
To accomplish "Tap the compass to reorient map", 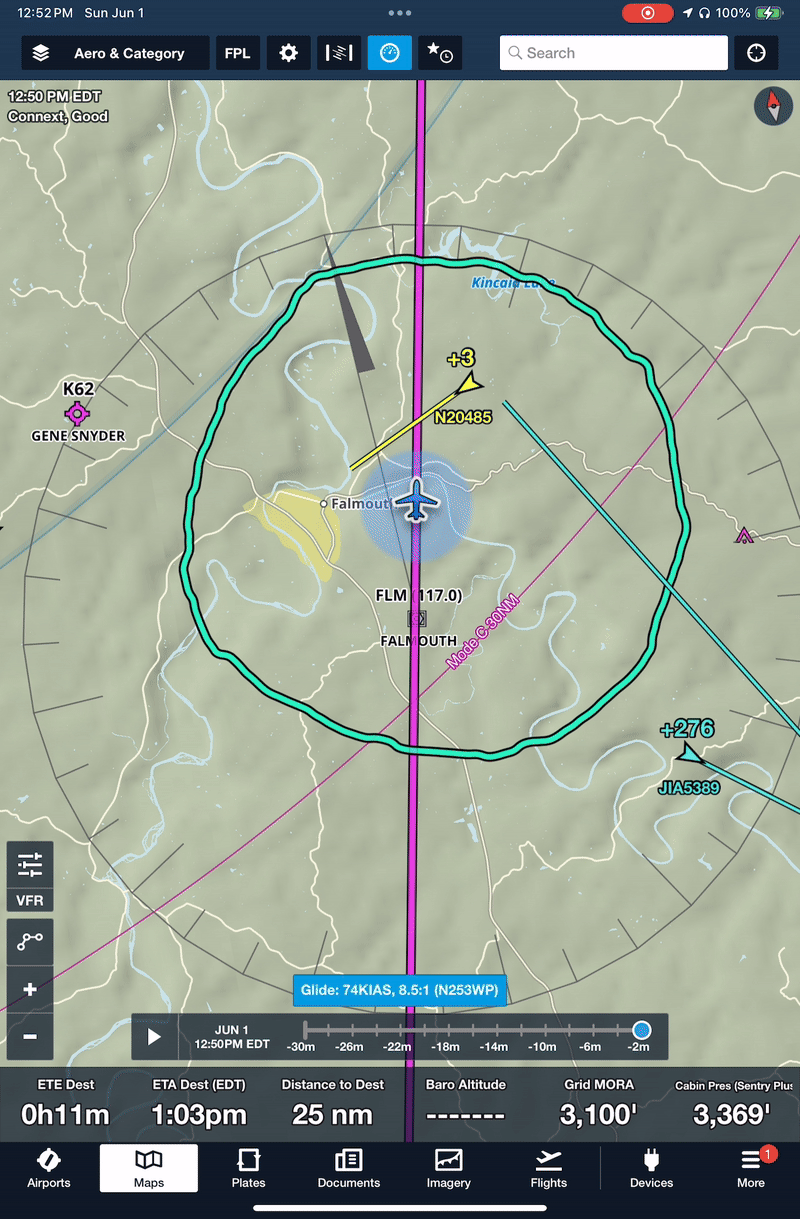I will click(x=772, y=106).
